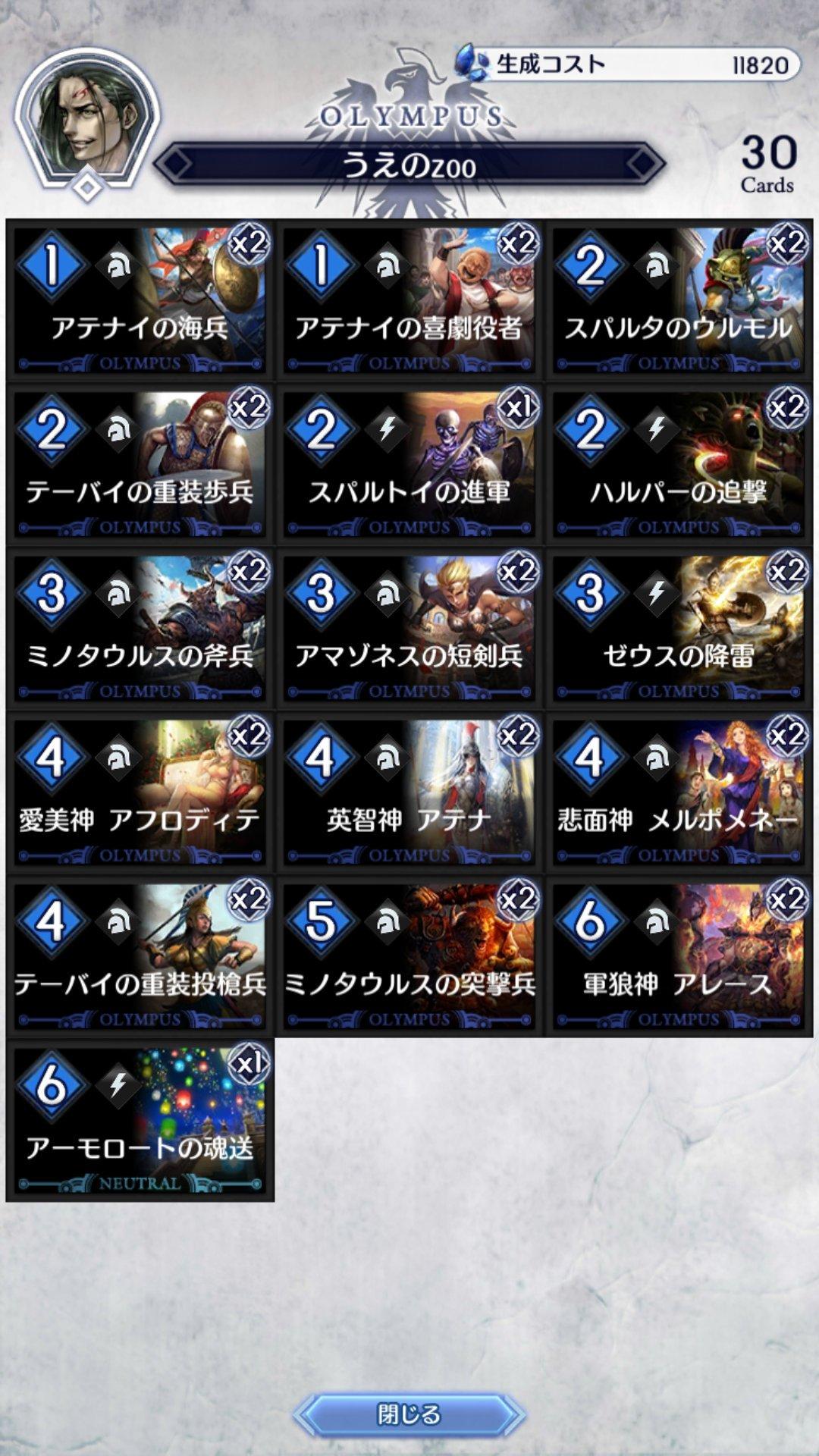Select the テーバイの重装歩兵 card
The width and height of the screenshot is (819, 1456).
pos(140,464)
